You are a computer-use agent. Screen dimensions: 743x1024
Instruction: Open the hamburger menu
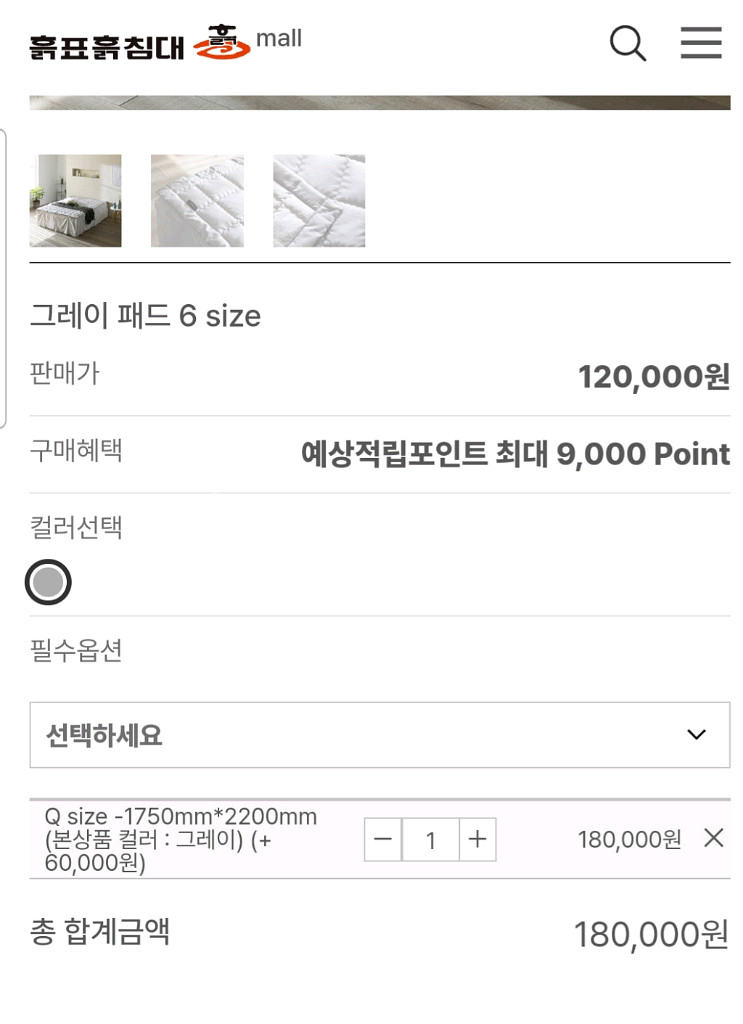click(700, 43)
